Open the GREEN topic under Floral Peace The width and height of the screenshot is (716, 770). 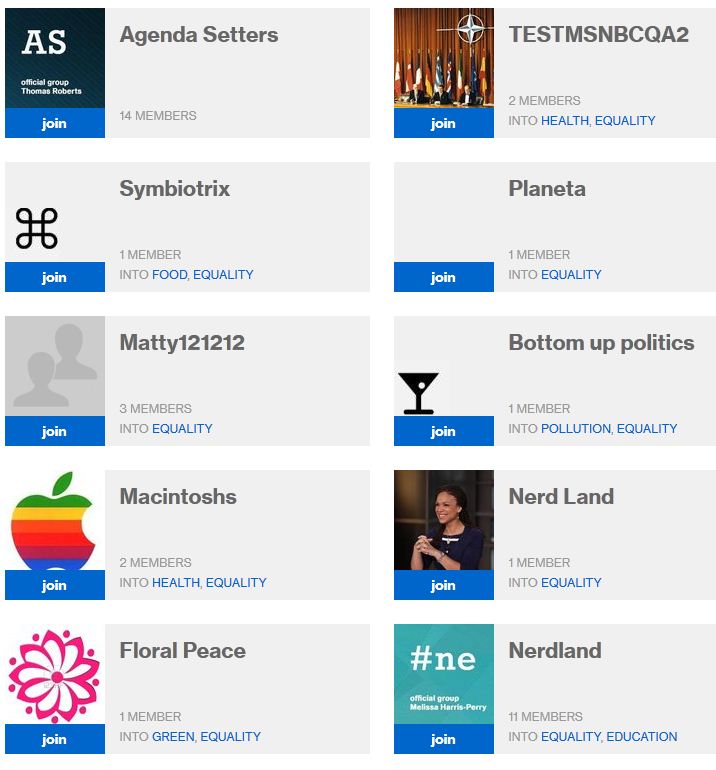[173, 737]
